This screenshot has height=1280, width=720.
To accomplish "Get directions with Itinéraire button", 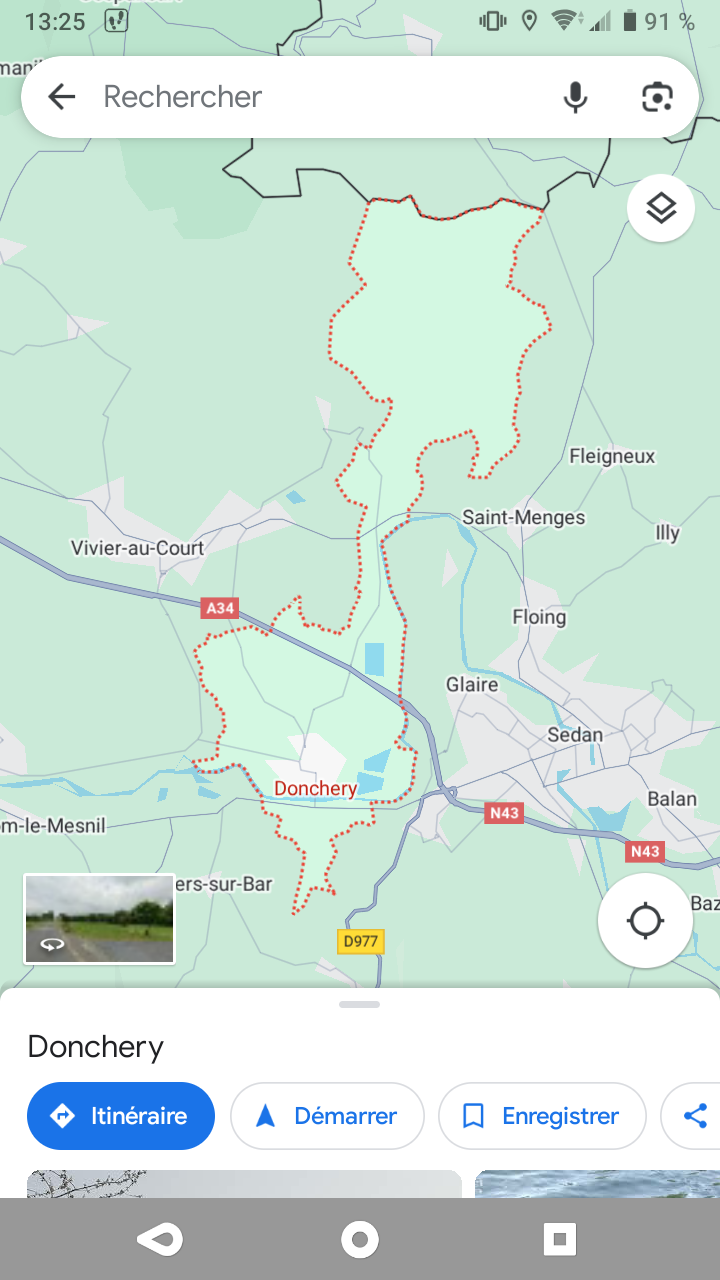I will [x=121, y=1116].
